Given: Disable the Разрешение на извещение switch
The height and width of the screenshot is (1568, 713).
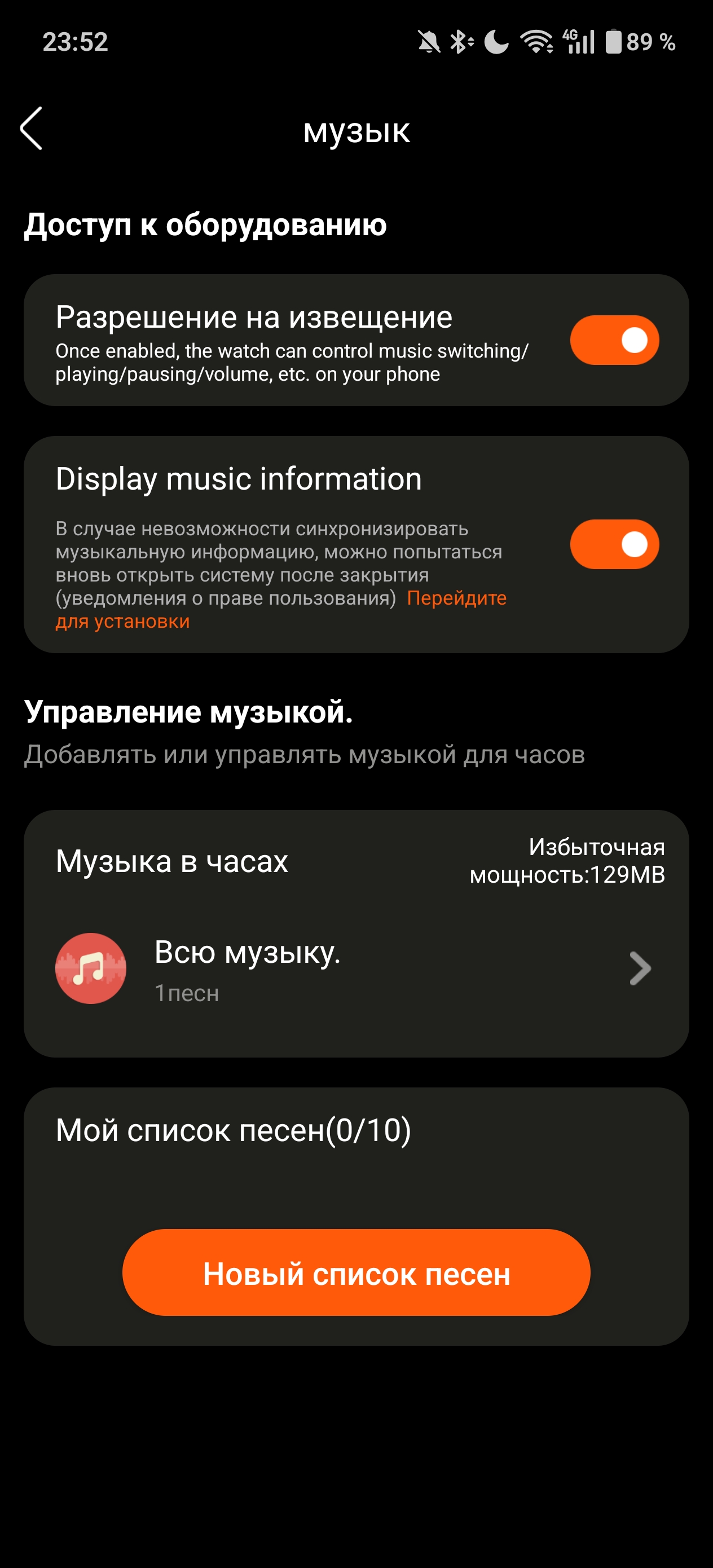Looking at the screenshot, I should click(614, 340).
